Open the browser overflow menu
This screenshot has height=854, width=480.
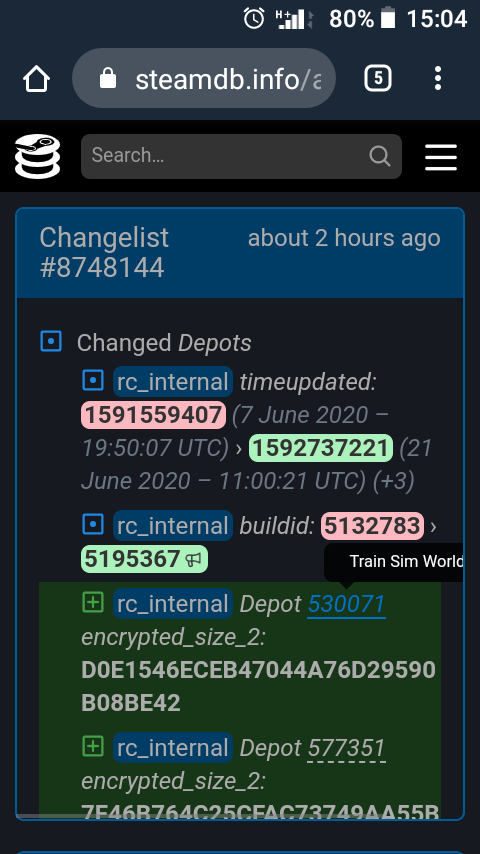438,78
